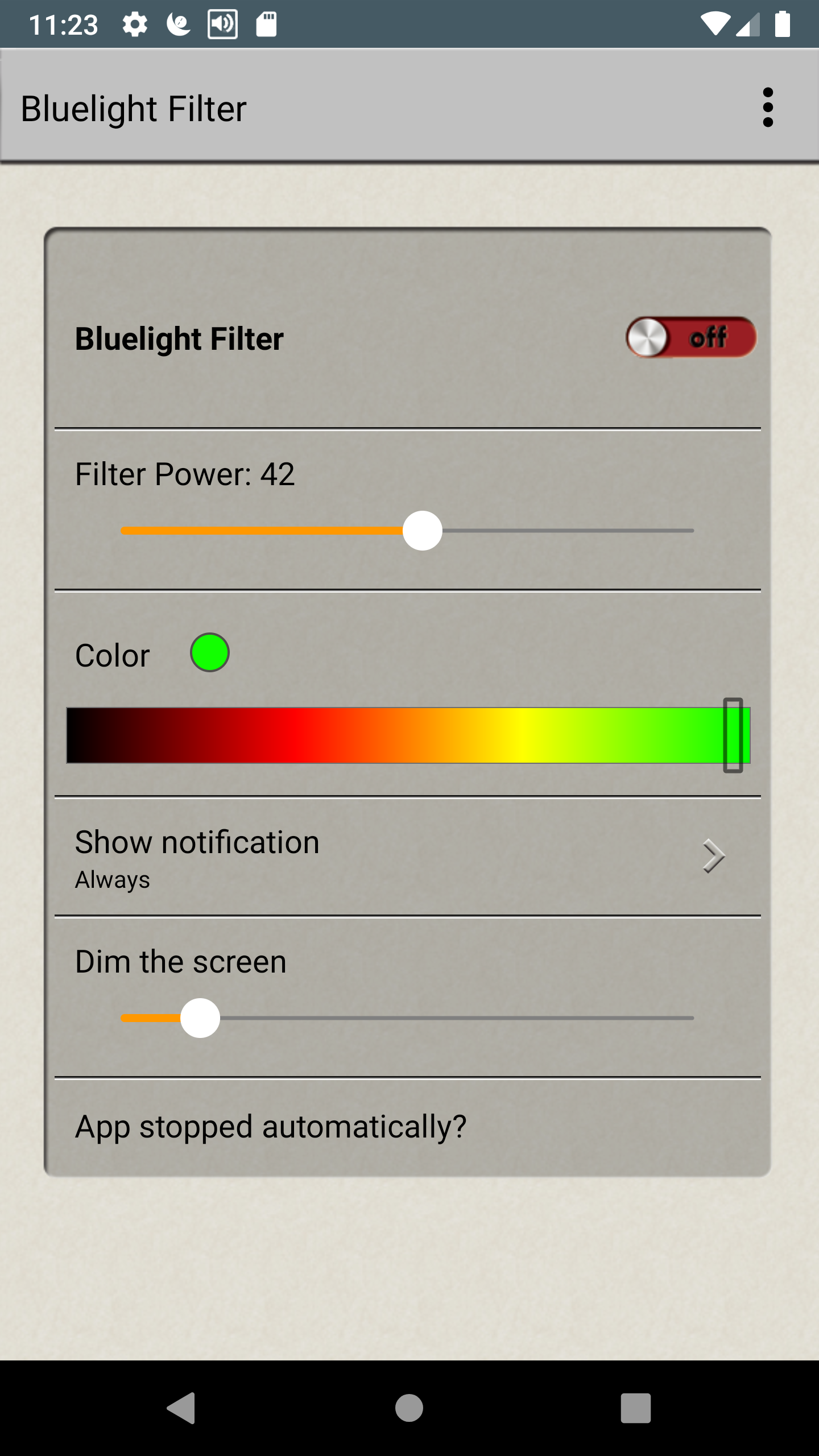This screenshot has width=819, height=1456.
Task: Tap the Filter Power slider track
Action: click(407, 531)
